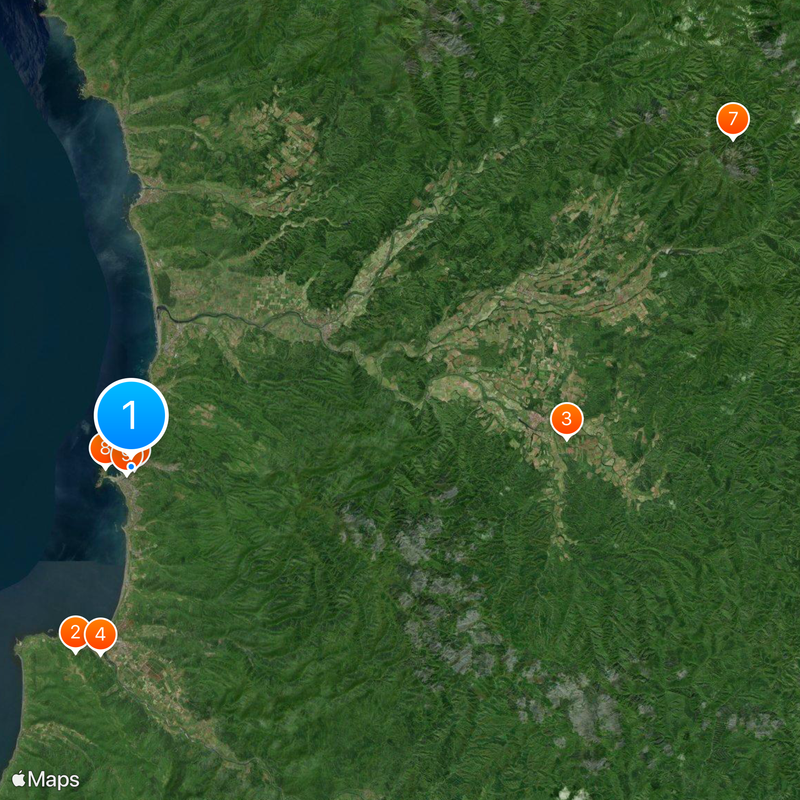Tap map pin number 7
Image resolution: width=800 pixels, height=800 pixels.
733,120
